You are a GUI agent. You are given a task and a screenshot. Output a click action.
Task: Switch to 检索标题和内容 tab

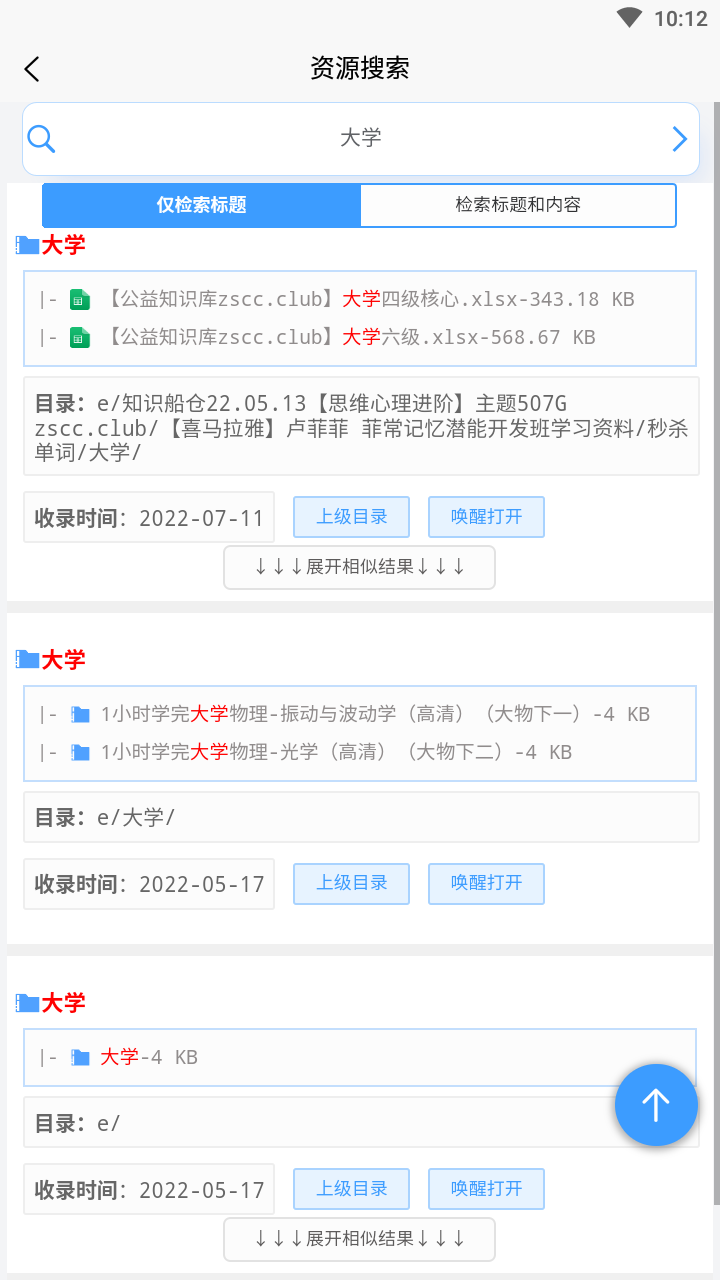tap(518, 205)
